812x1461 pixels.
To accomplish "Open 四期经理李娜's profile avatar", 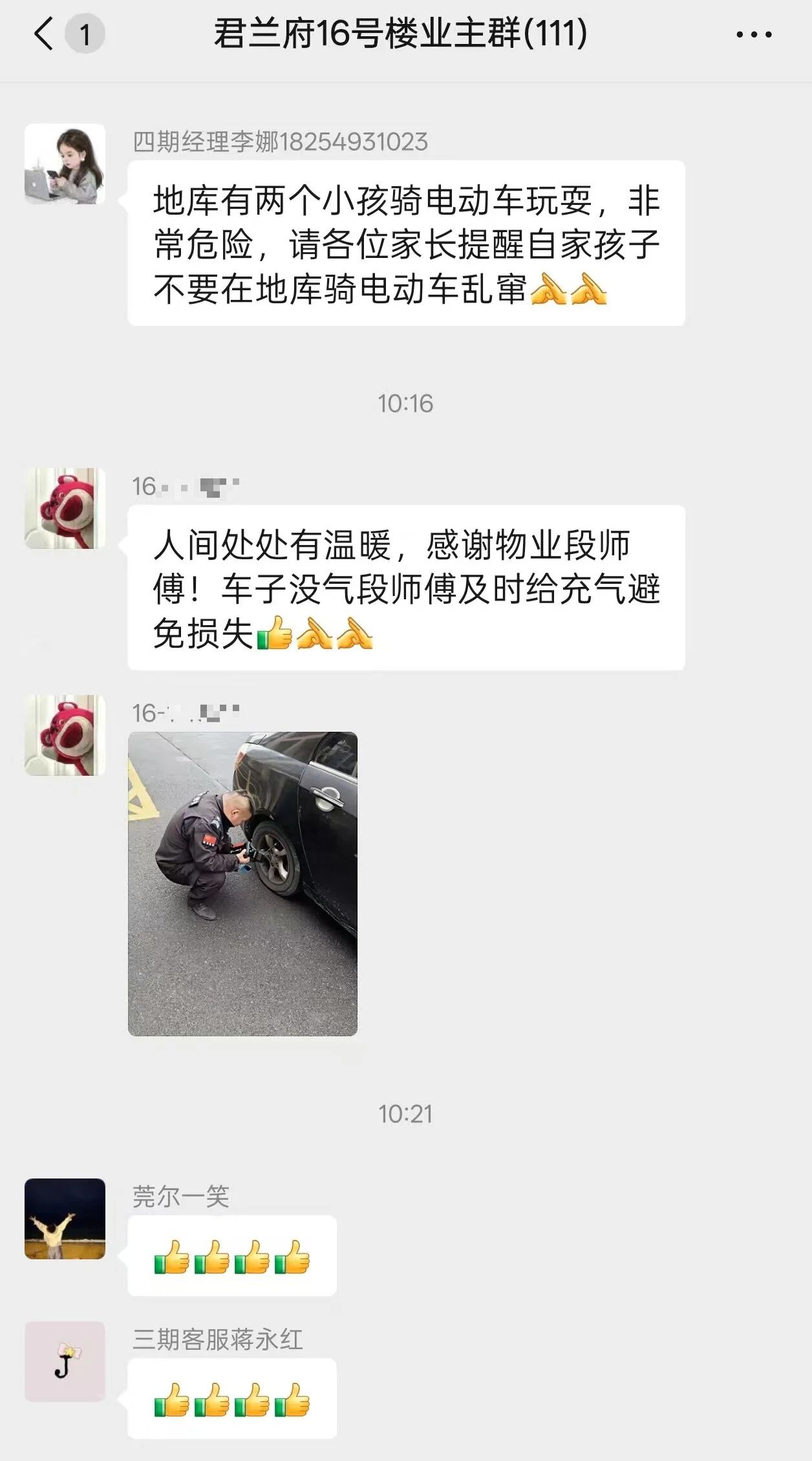I will pos(65,164).
